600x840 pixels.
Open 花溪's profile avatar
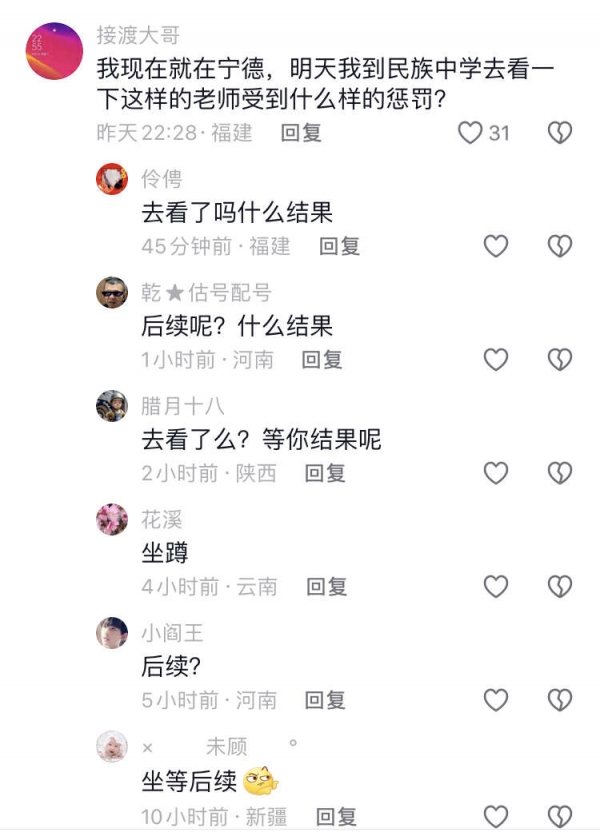(112, 519)
